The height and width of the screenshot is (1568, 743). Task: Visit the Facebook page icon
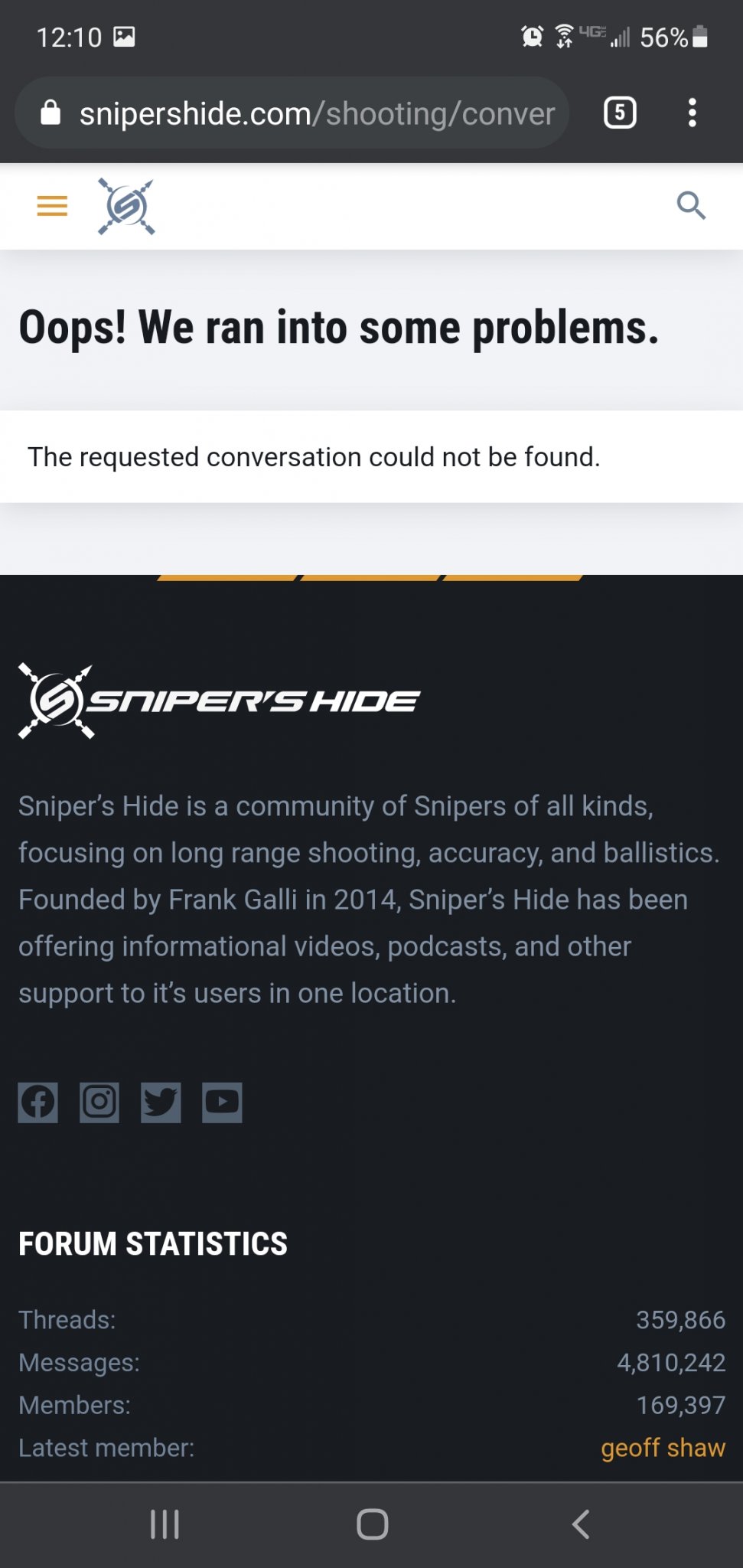(38, 1102)
